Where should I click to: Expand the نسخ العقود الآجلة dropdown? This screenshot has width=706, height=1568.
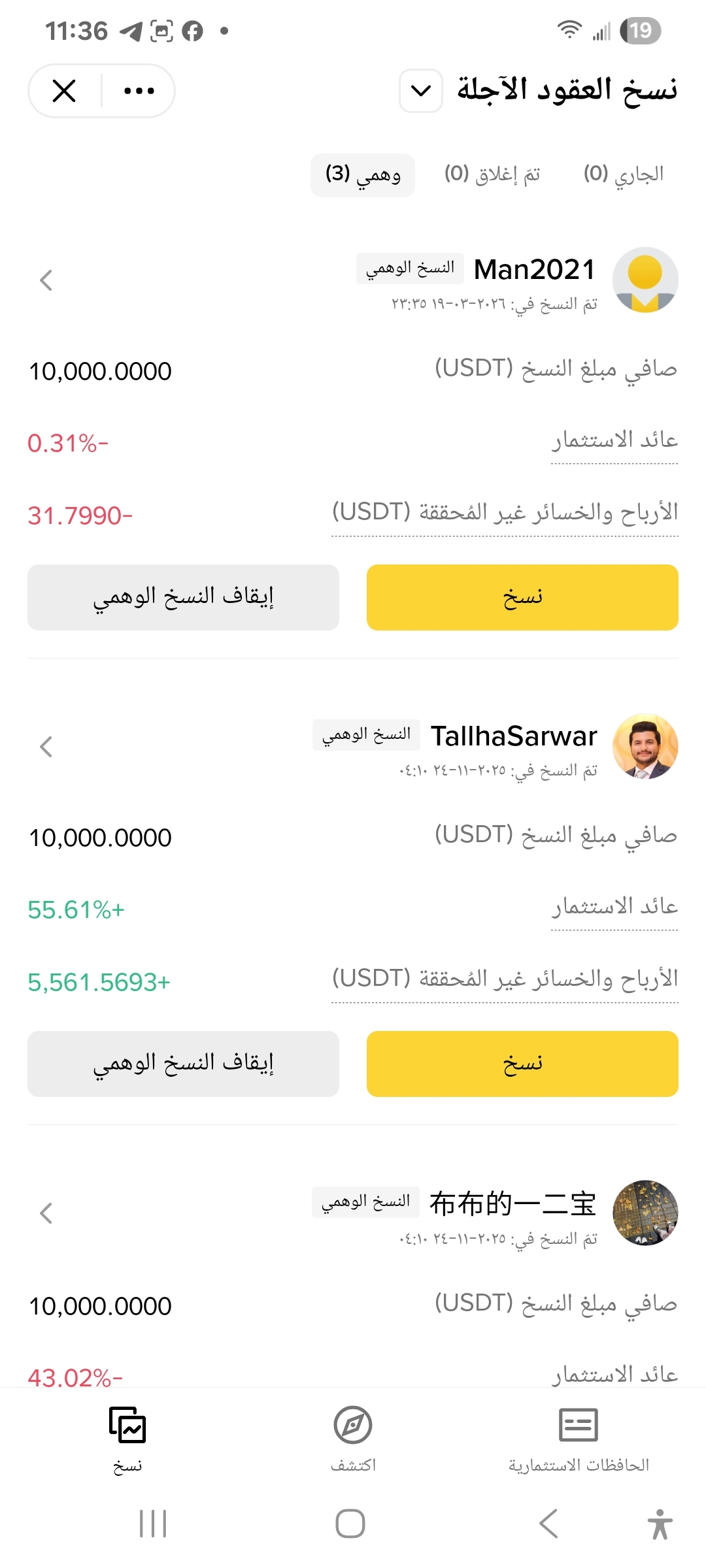click(421, 91)
